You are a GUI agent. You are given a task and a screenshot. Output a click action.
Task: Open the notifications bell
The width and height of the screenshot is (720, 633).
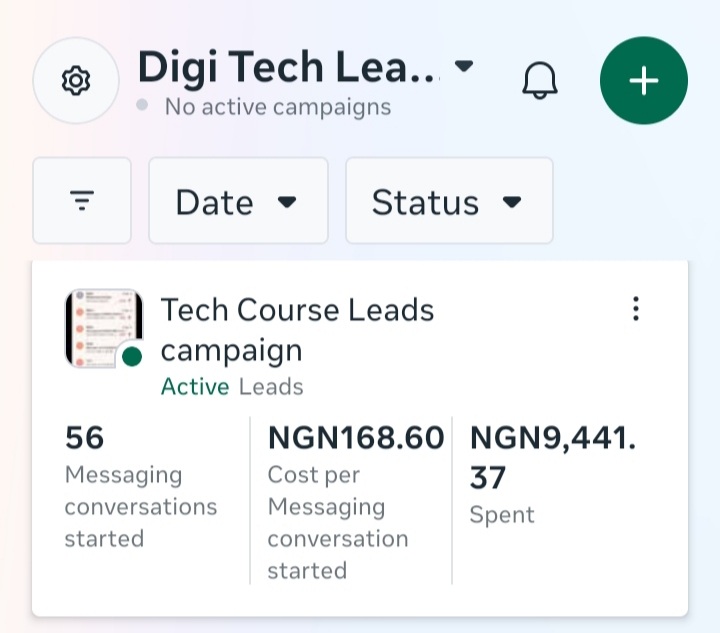pyautogui.click(x=540, y=80)
